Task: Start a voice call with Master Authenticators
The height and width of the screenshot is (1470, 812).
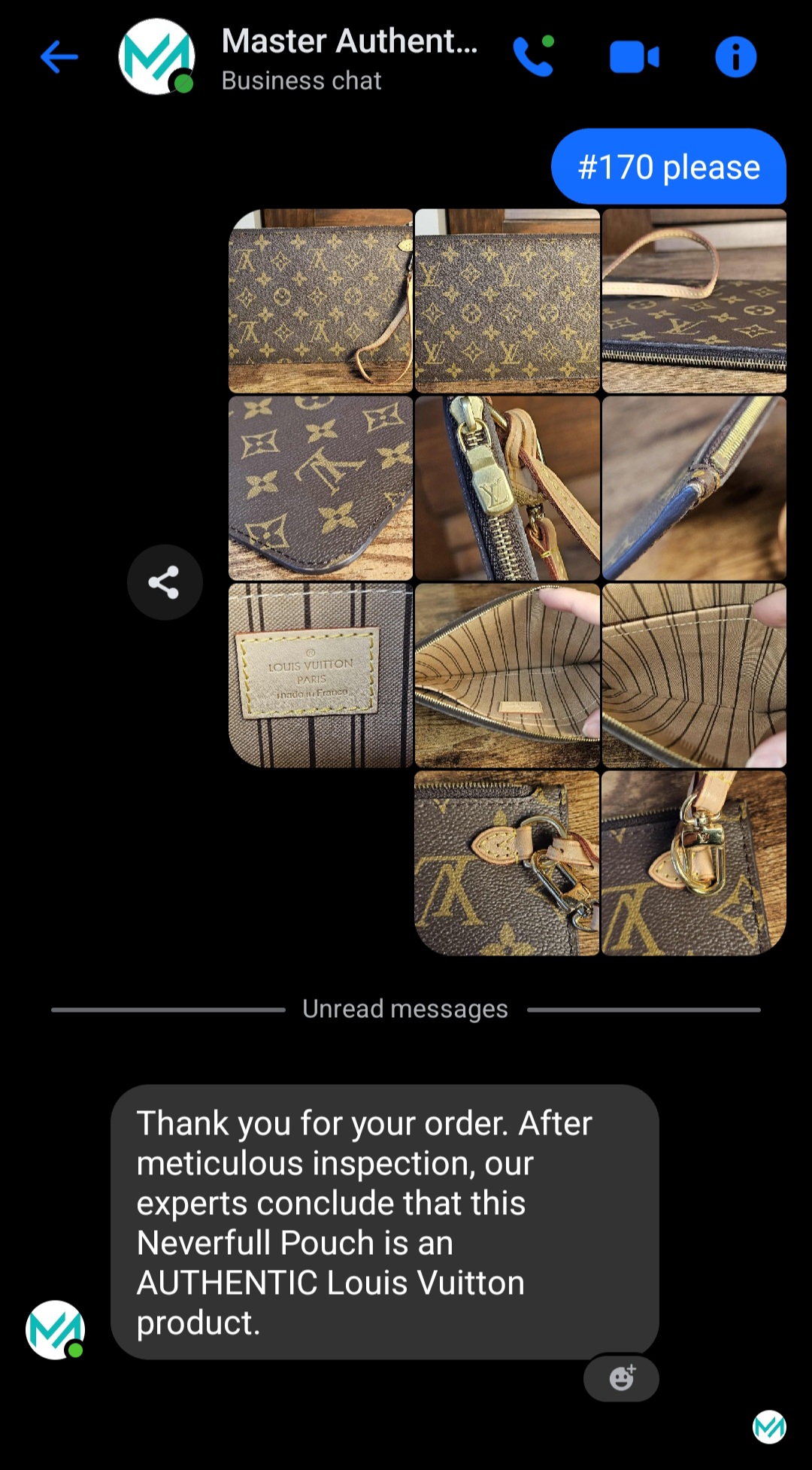Action: (533, 56)
